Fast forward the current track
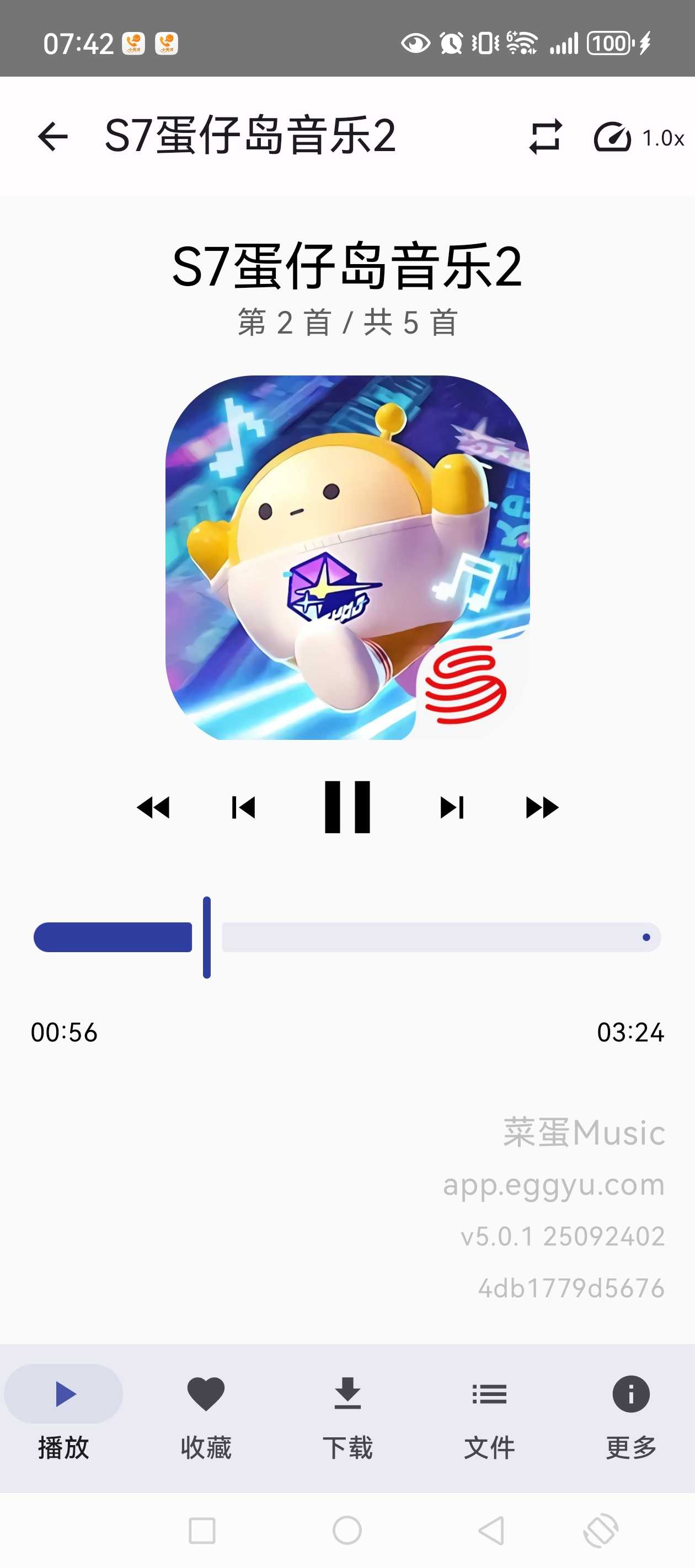Viewport: 695px width, 1568px height. (542, 808)
